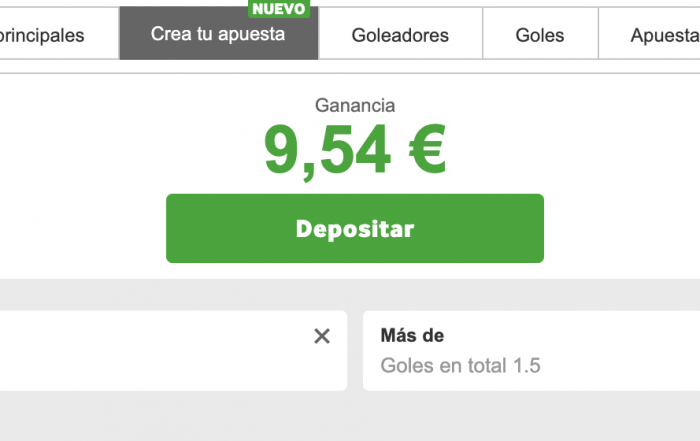Switch to the Principales tab
This screenshot has width=700, height=441.
pos(45,35)
